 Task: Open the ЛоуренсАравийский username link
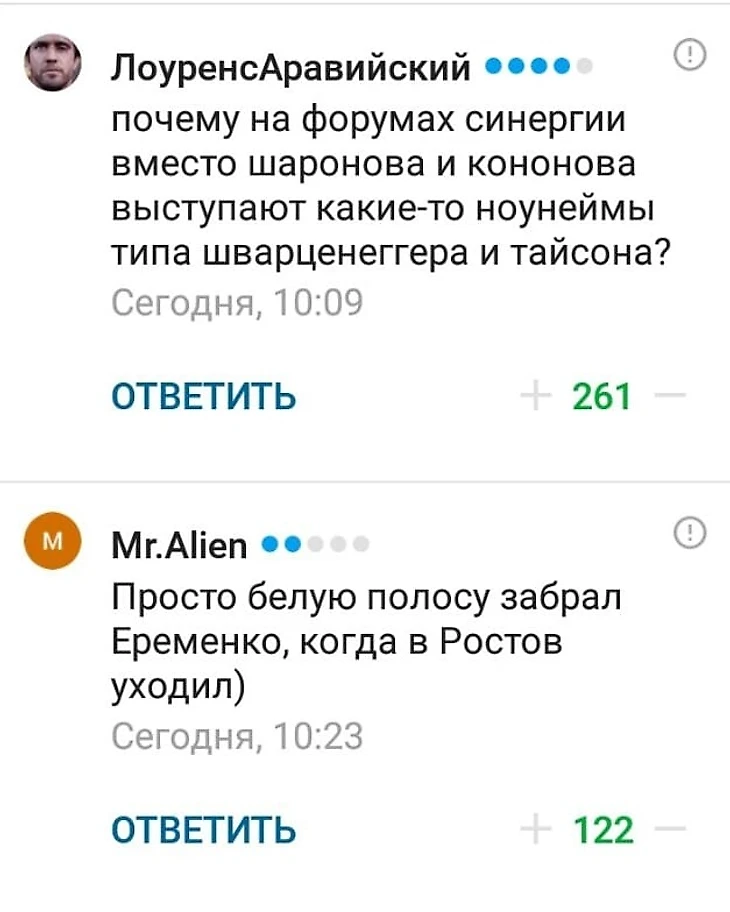(290, 68)
